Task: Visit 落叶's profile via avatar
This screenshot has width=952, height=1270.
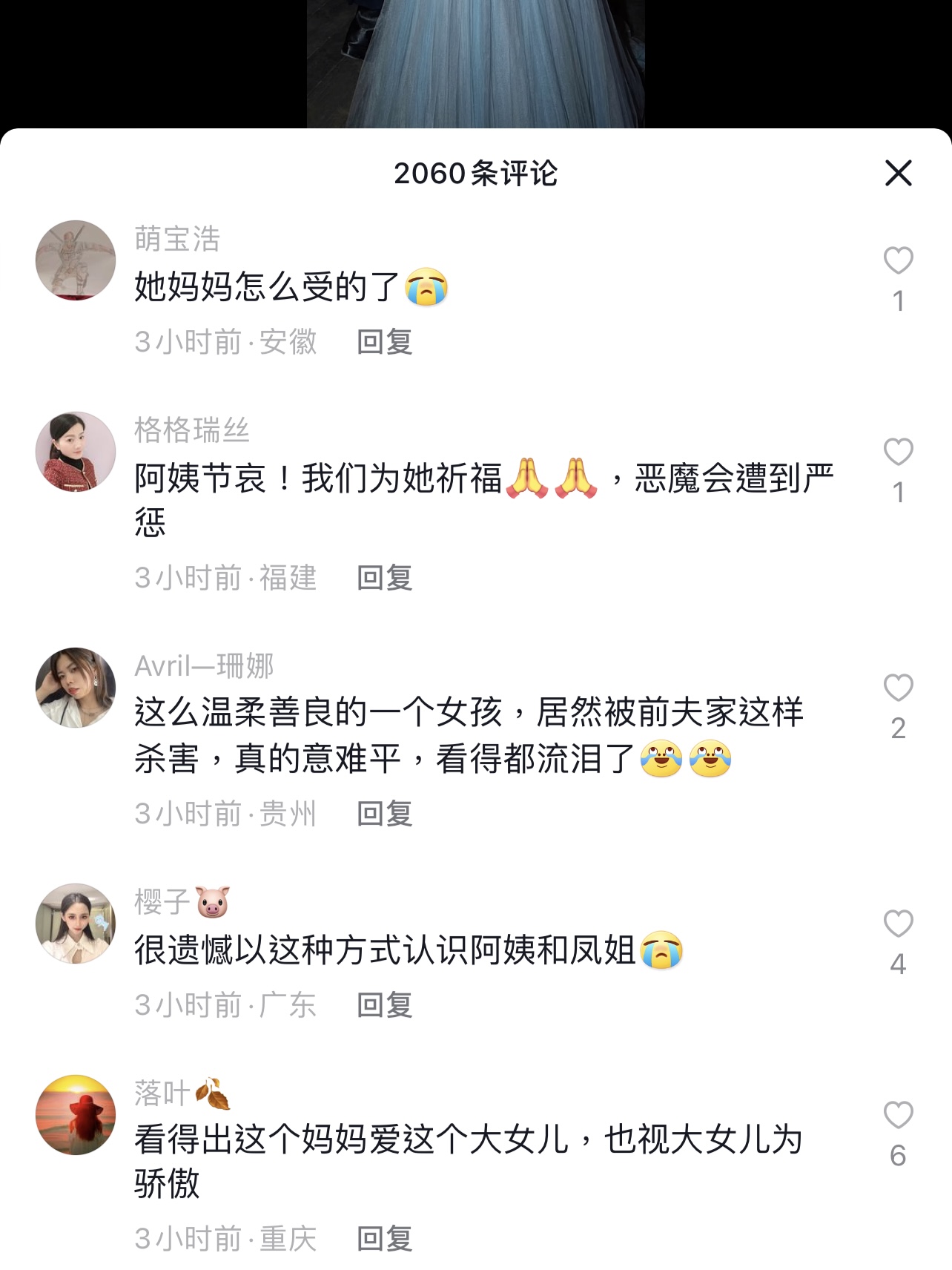Action: (76, 1115)
